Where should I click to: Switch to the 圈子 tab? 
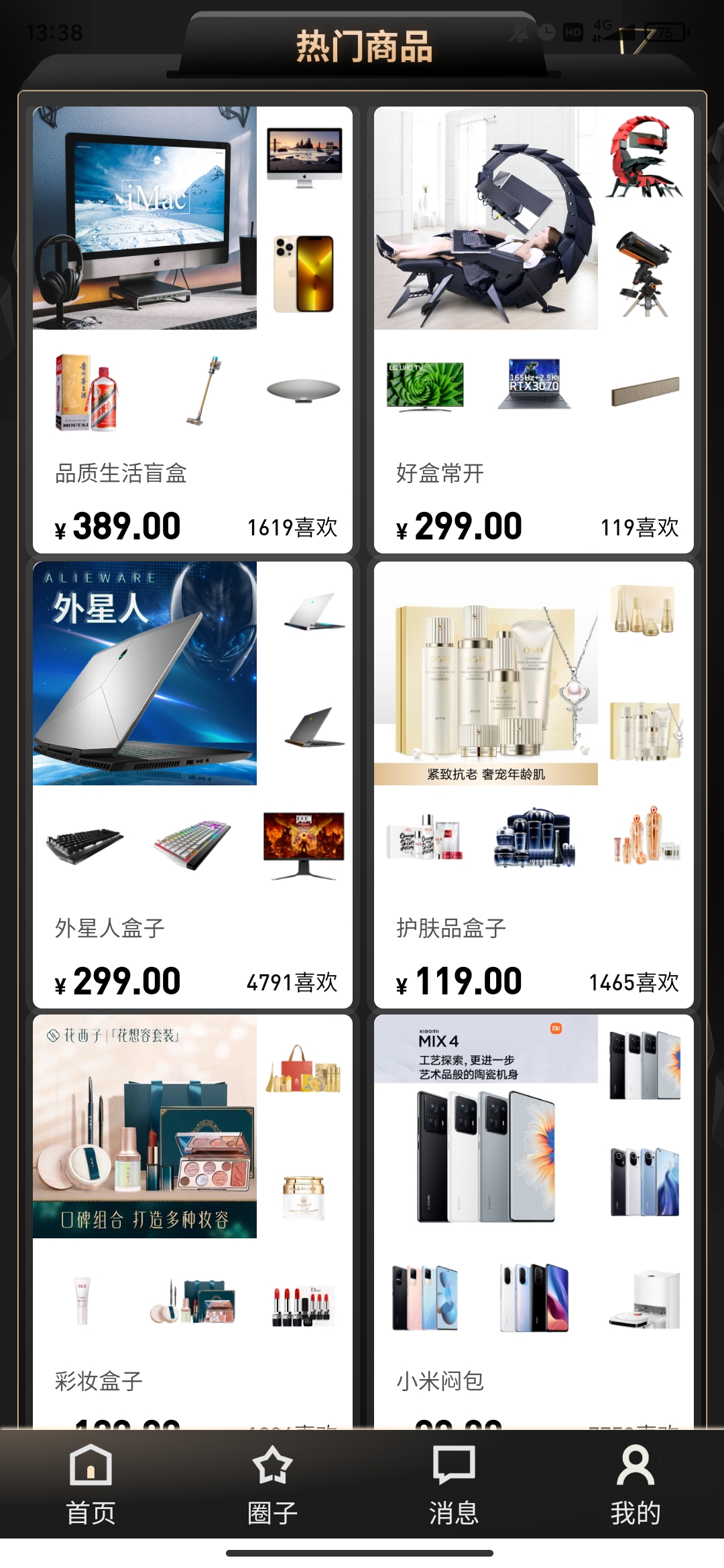(272, 1484)
